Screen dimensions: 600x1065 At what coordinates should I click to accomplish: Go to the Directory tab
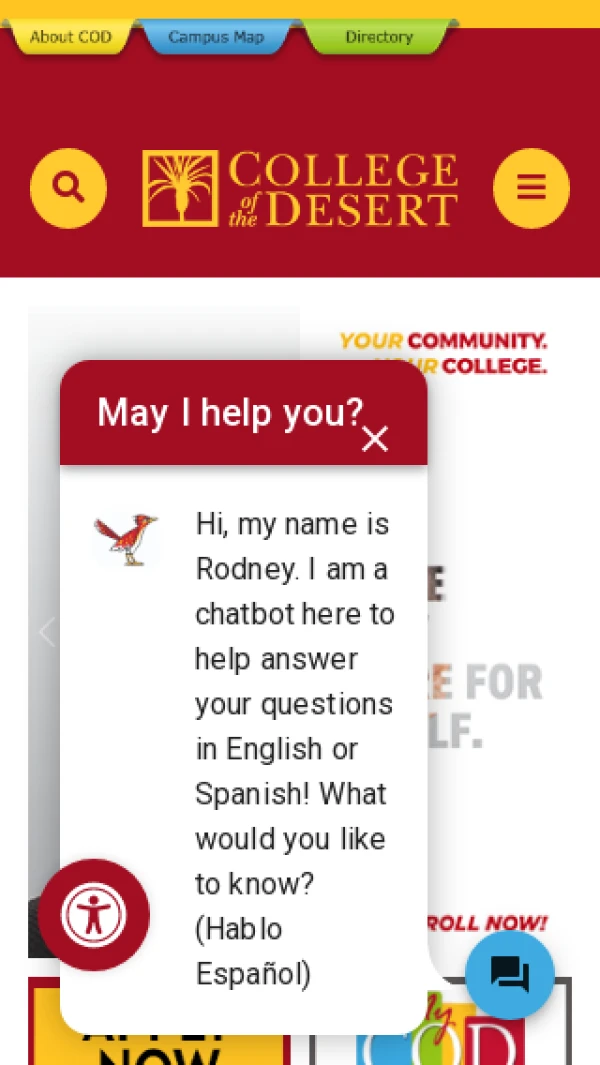click(x=378, y=37)
